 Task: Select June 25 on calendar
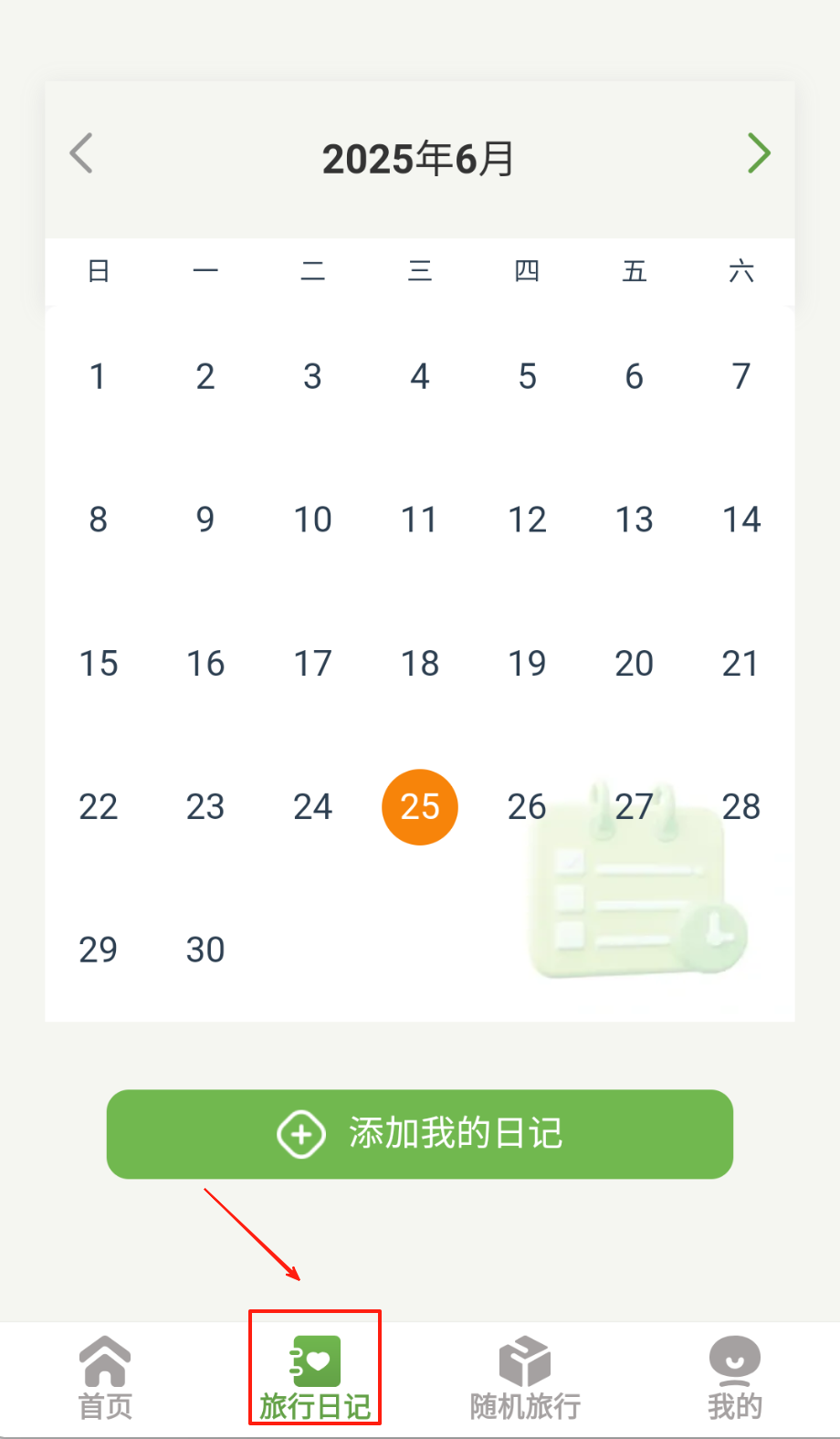coord(420,807)
